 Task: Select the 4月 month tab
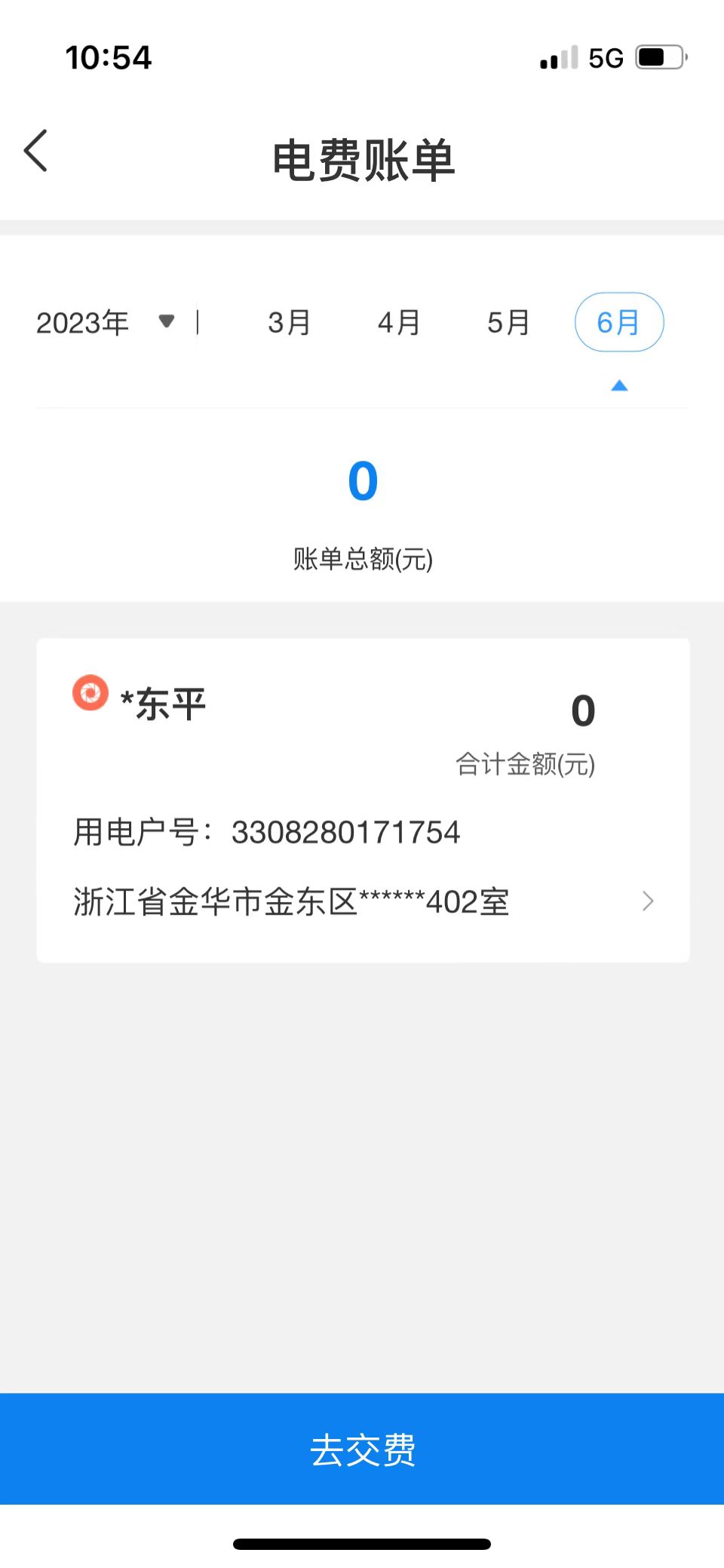399,323
